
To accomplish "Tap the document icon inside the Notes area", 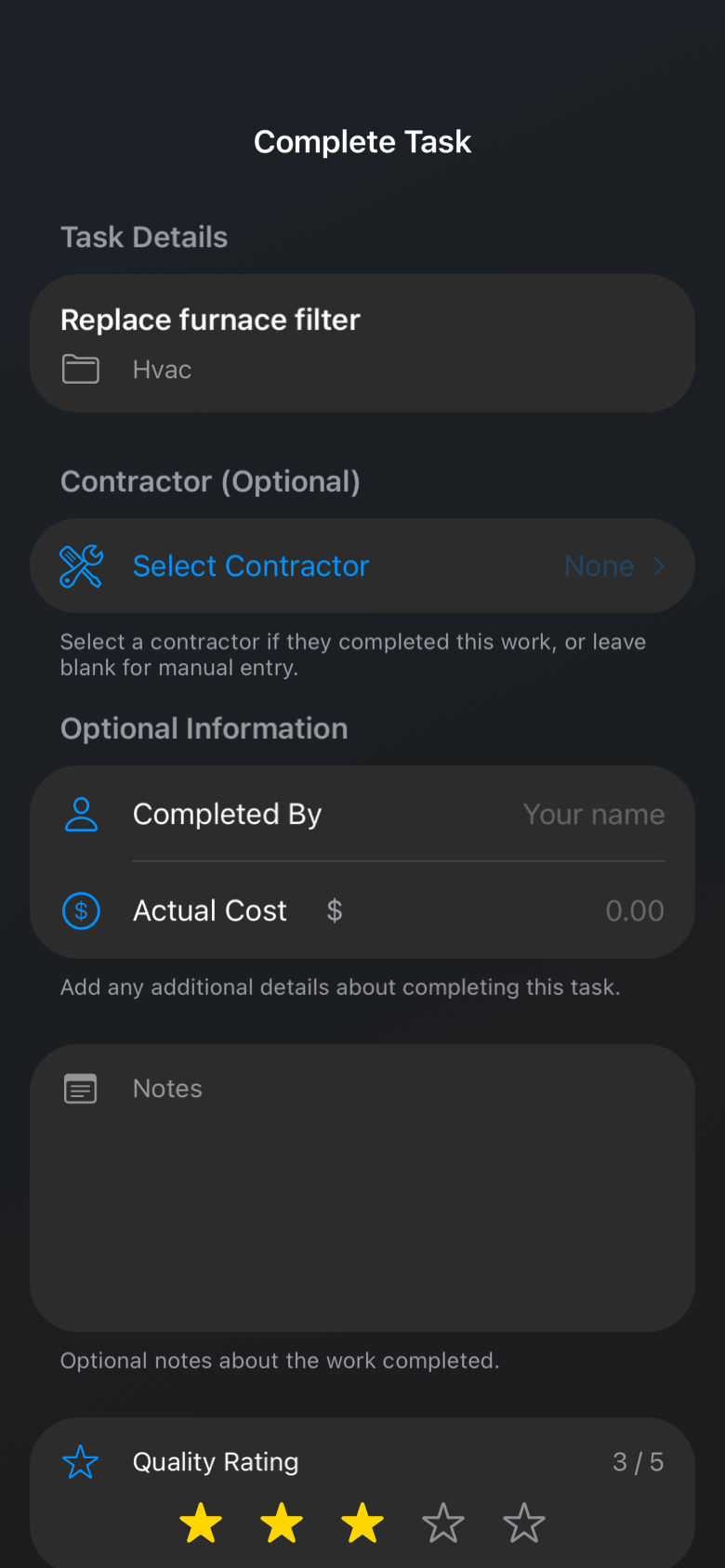I will (x=81, y=1088).
